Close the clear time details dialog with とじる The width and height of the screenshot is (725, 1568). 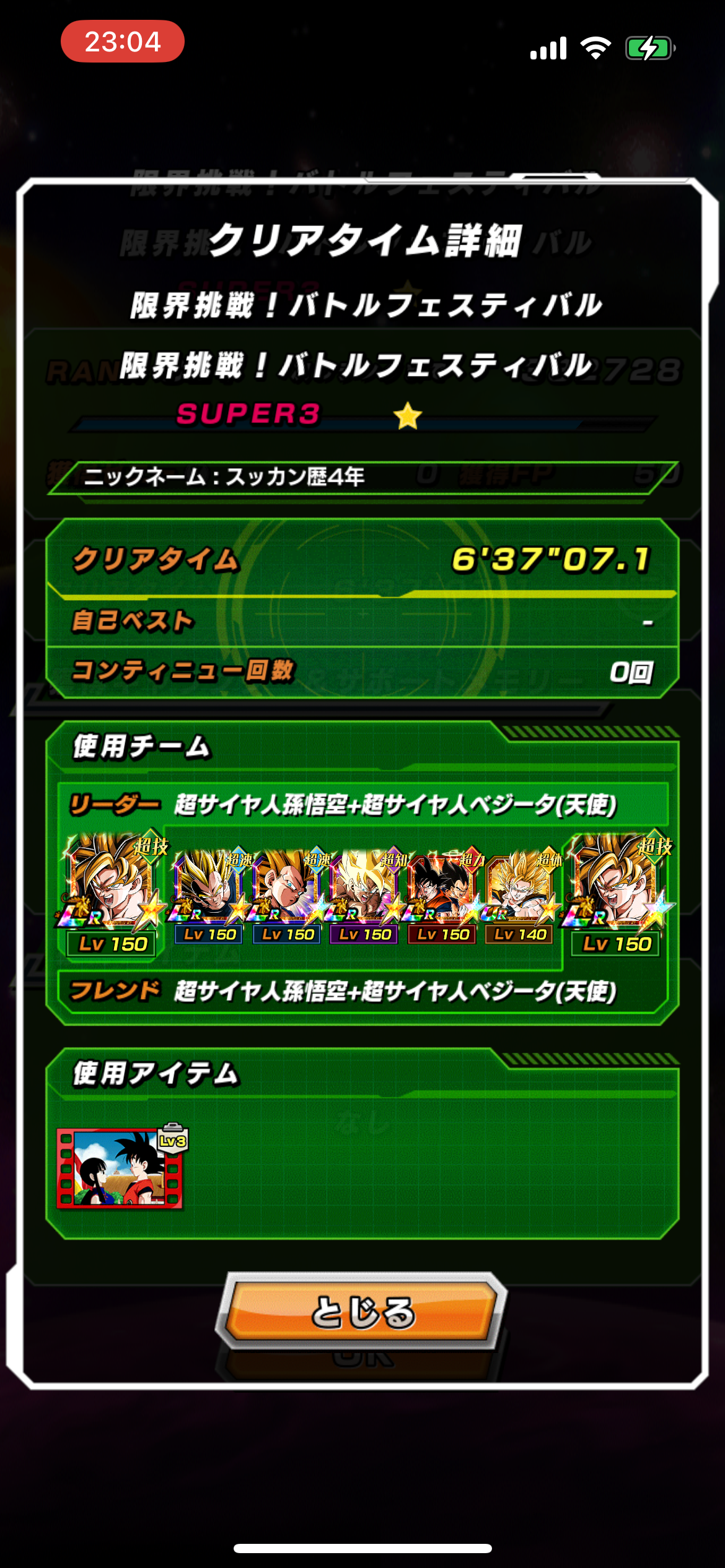click(362, 1311)
